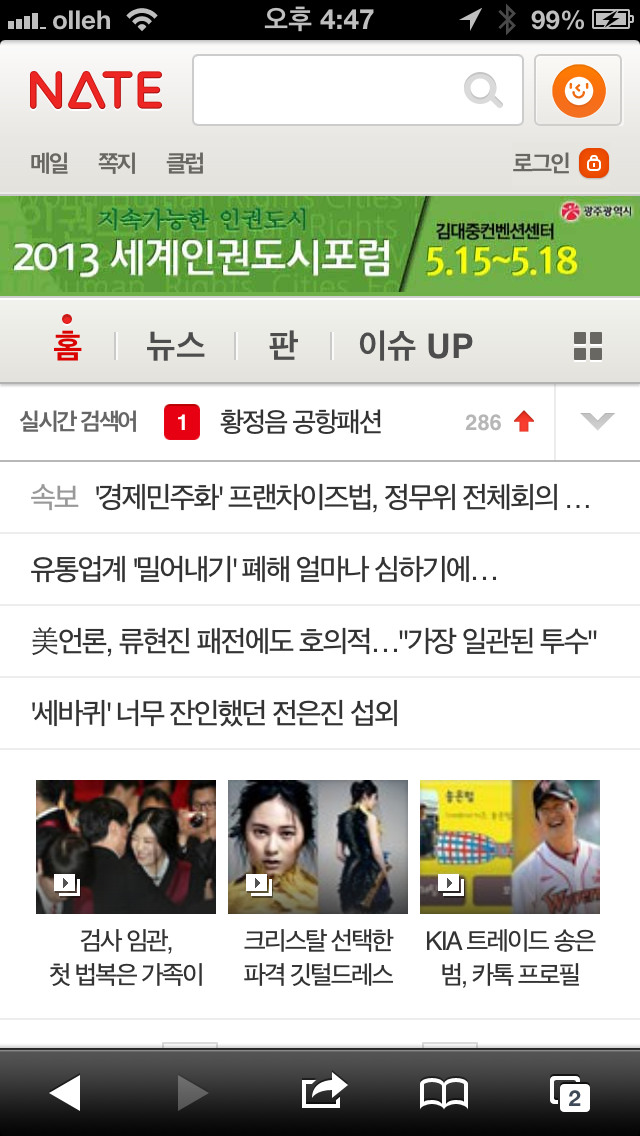Open browser bookmarks
640x1136 pixels.
[444, 1093]
